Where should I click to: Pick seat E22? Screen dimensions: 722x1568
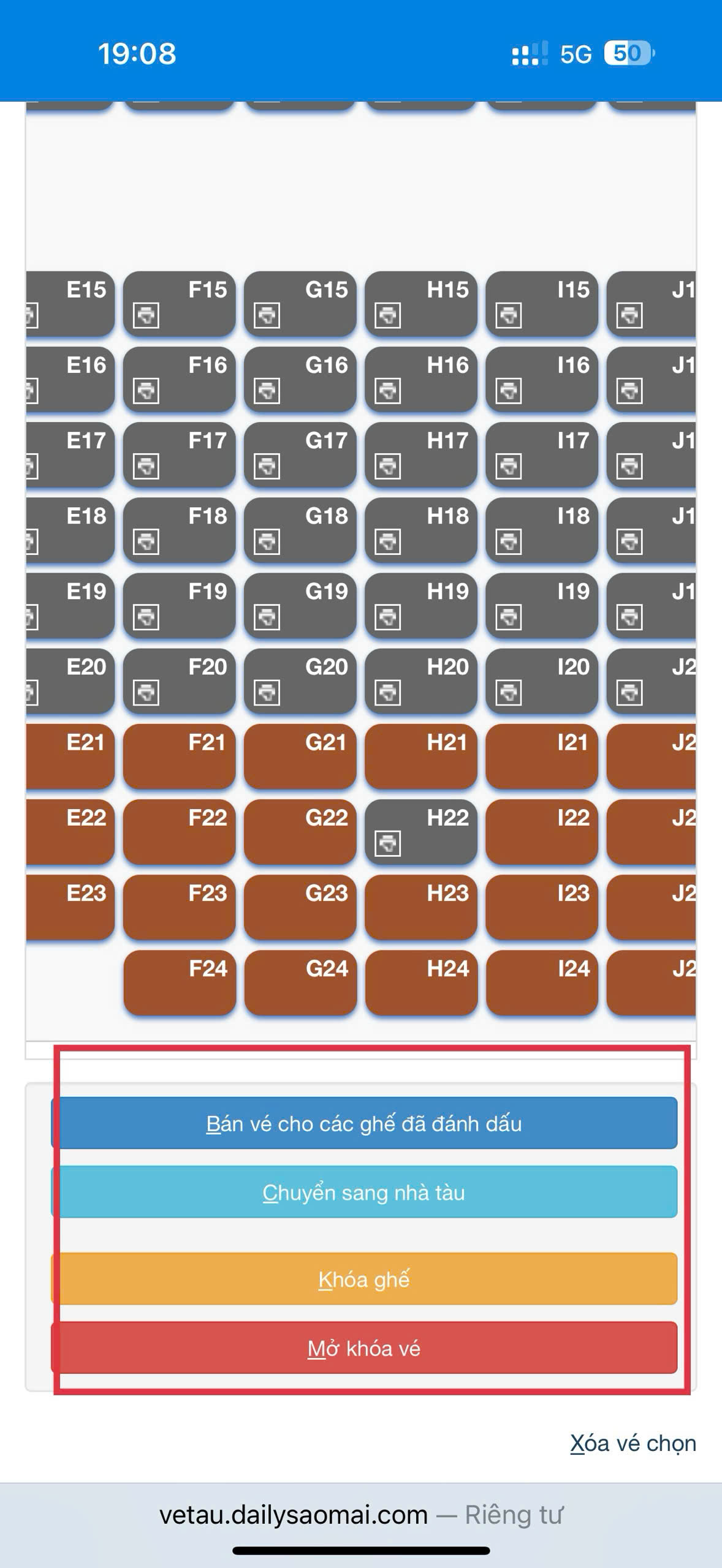click(70, 832)
